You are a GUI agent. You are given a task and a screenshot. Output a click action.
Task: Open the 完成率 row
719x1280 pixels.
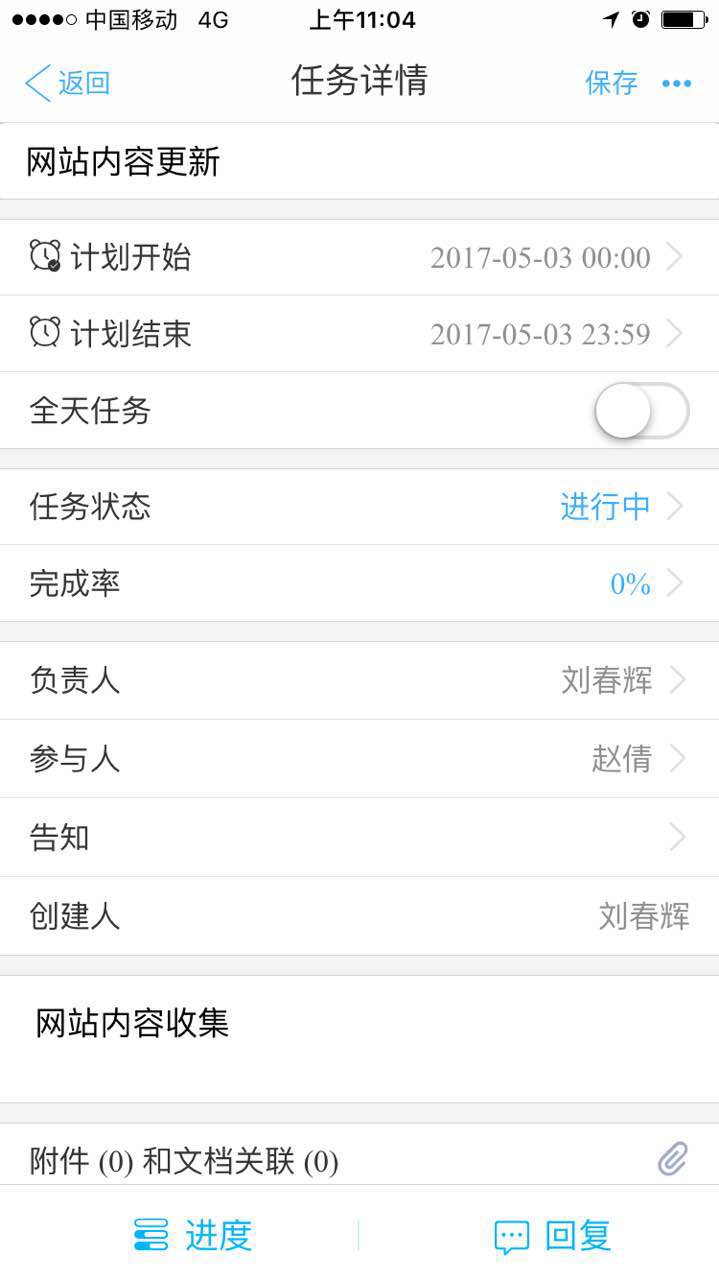click(359, 583)
